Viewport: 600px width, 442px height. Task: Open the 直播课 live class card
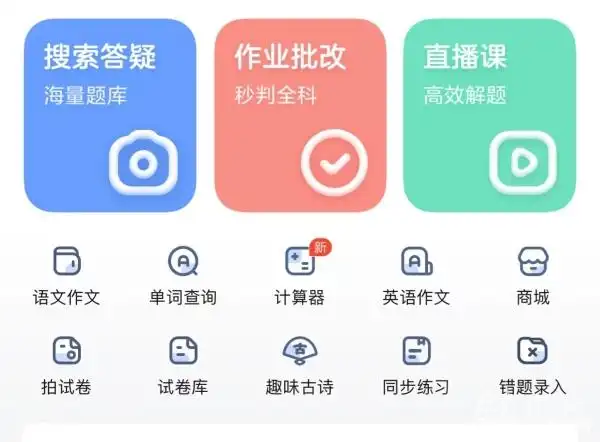pyautogui.click(x=489, y=115)
